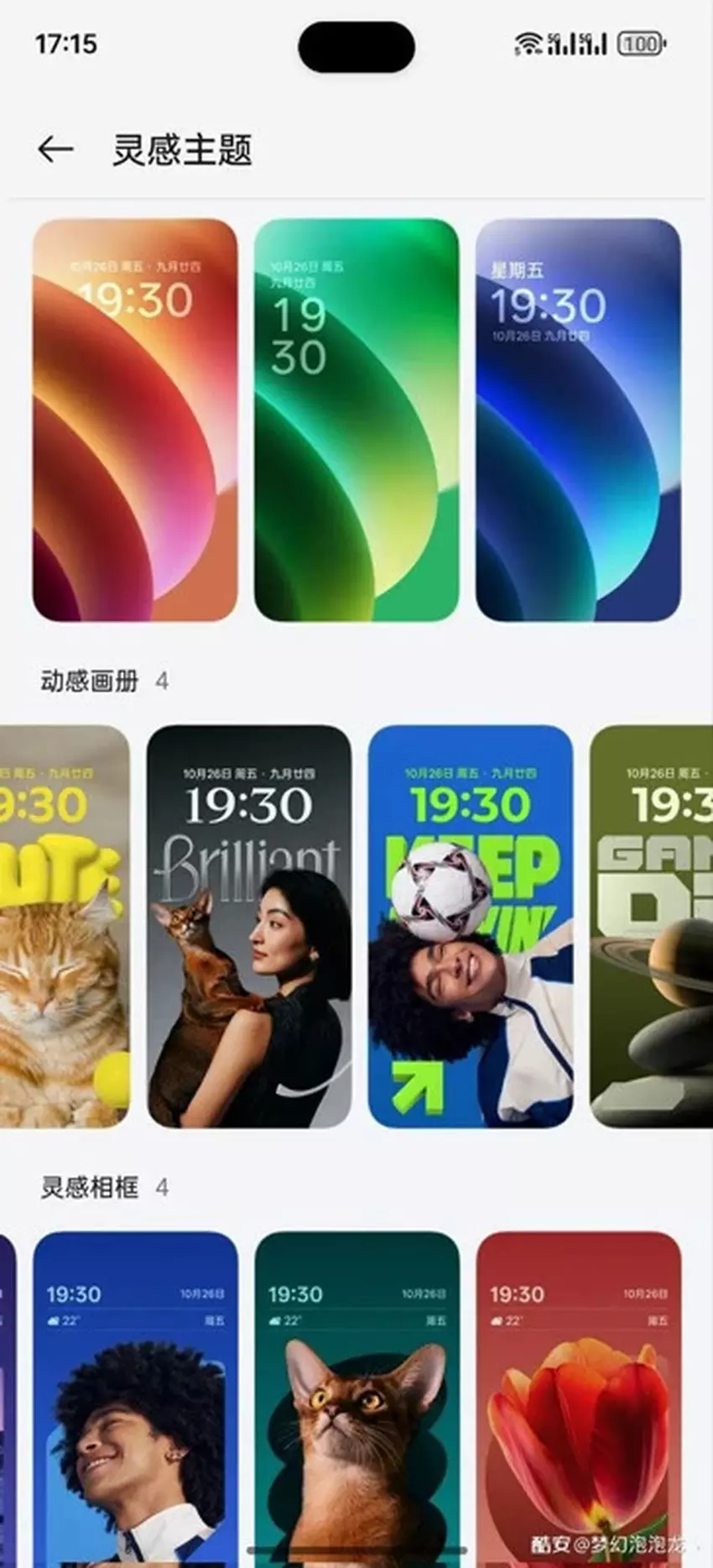The height and width of the screenshot is (1568, 713).
Task: Select the green swirl wallpaper theme
Action: coord(356,420)
